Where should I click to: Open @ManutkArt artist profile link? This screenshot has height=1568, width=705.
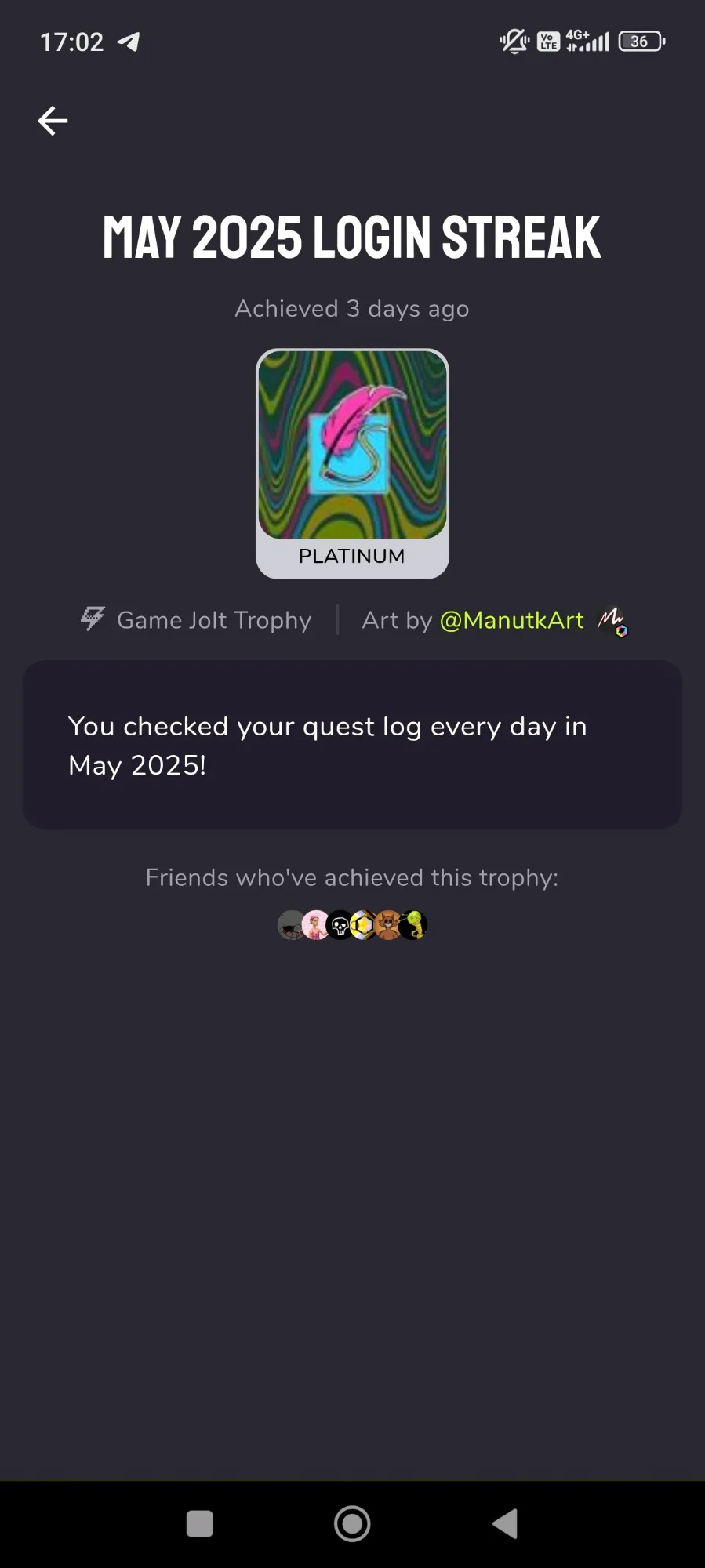(x=511, y=620)
